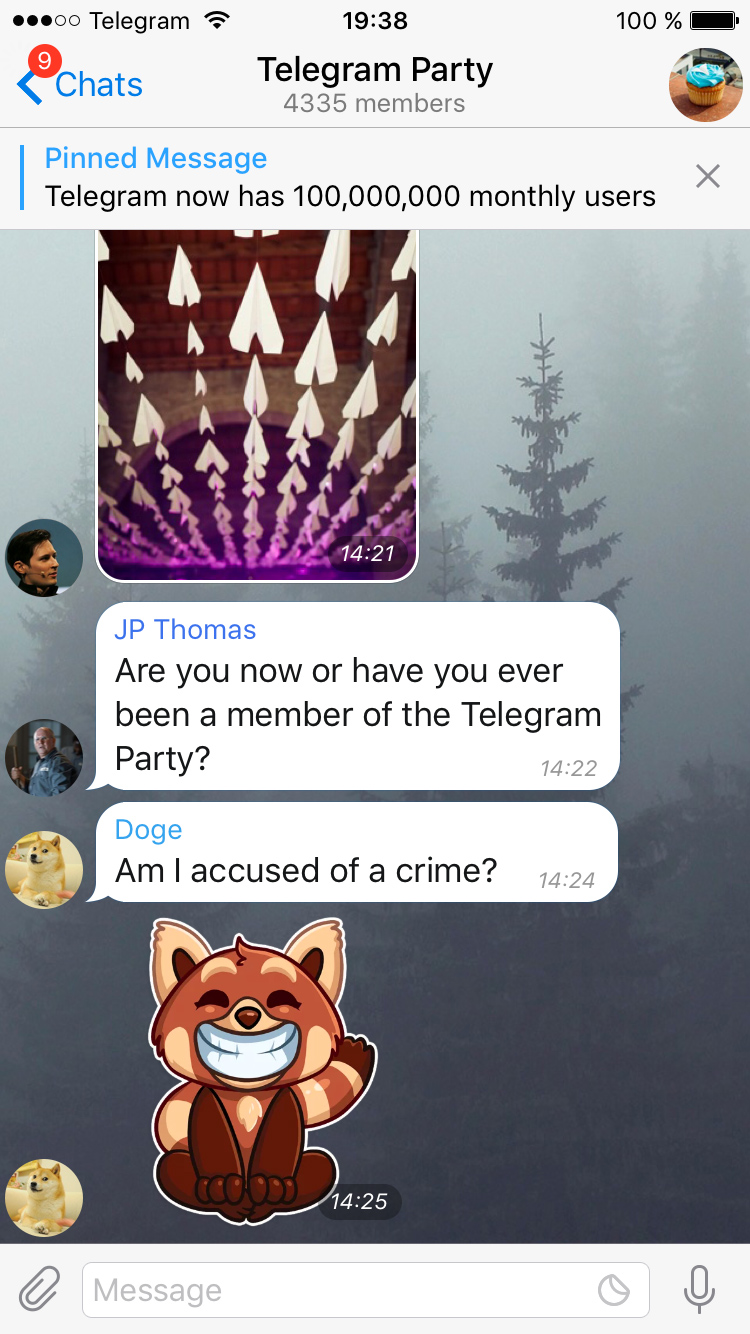Dismiss the pinned message banner
750x1334 pixels.
708,177
